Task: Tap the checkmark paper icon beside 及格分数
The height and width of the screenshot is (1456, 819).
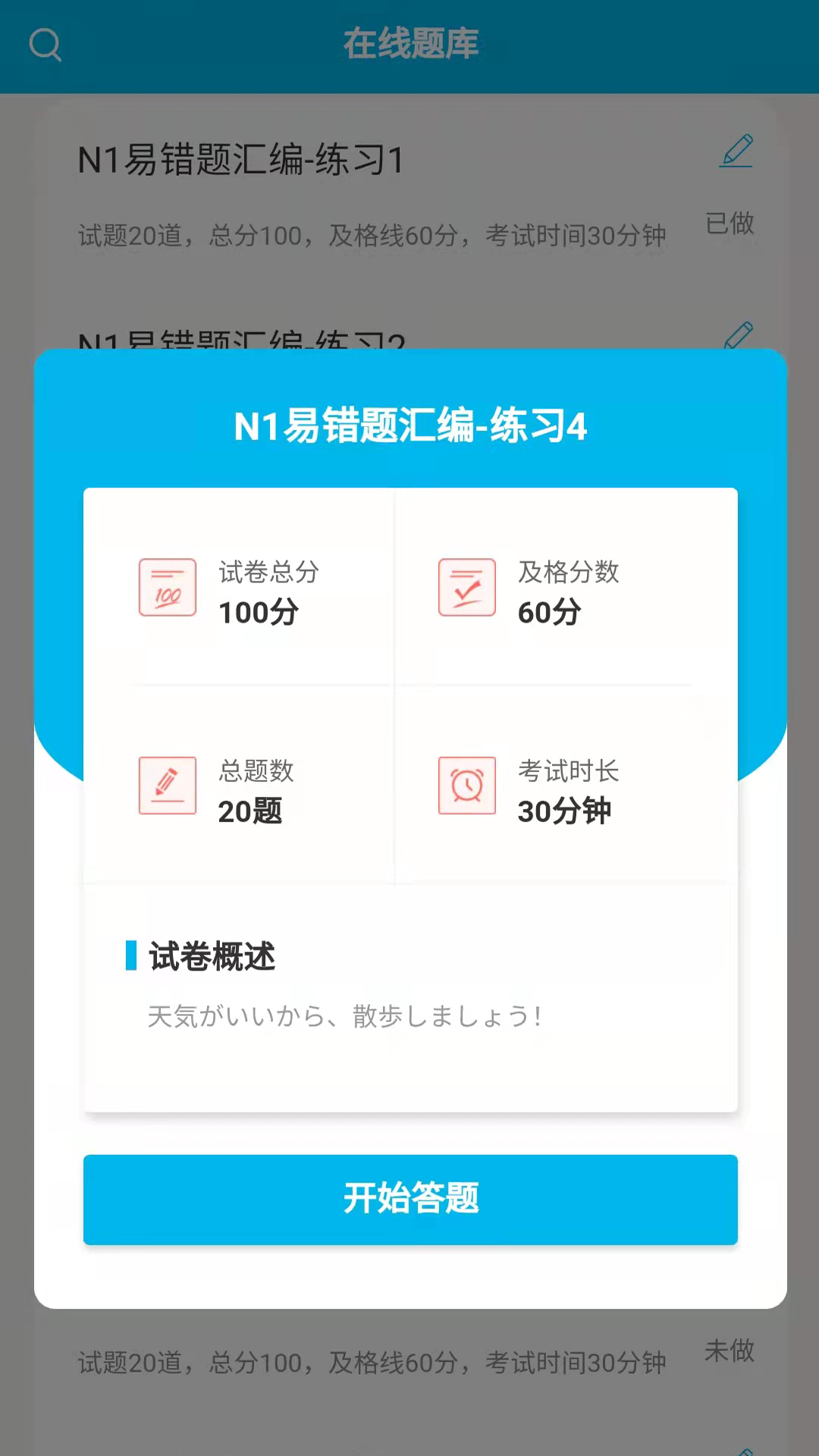Action: coord(467,587)
